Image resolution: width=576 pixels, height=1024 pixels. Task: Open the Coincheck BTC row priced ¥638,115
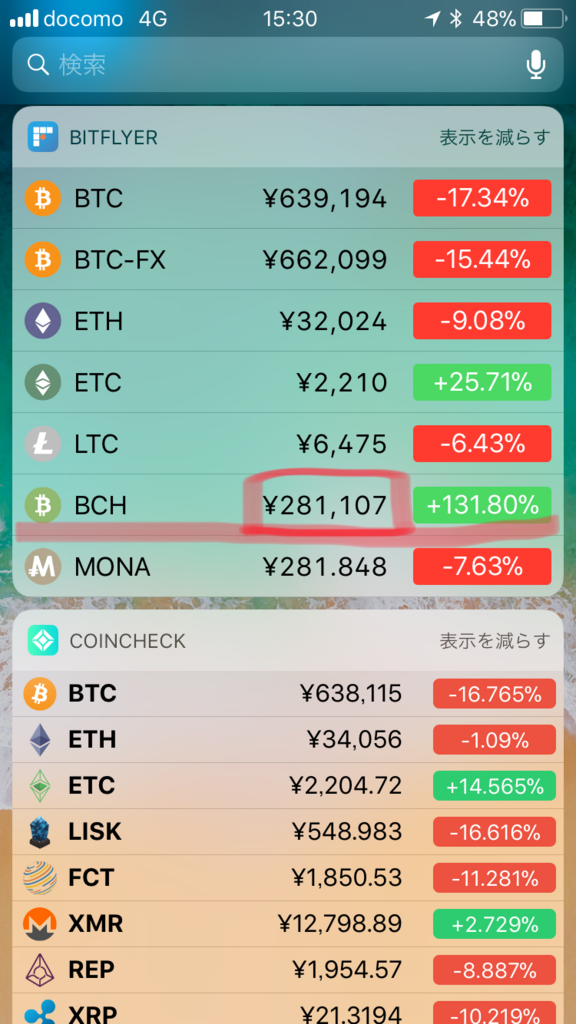pos(287,694)
